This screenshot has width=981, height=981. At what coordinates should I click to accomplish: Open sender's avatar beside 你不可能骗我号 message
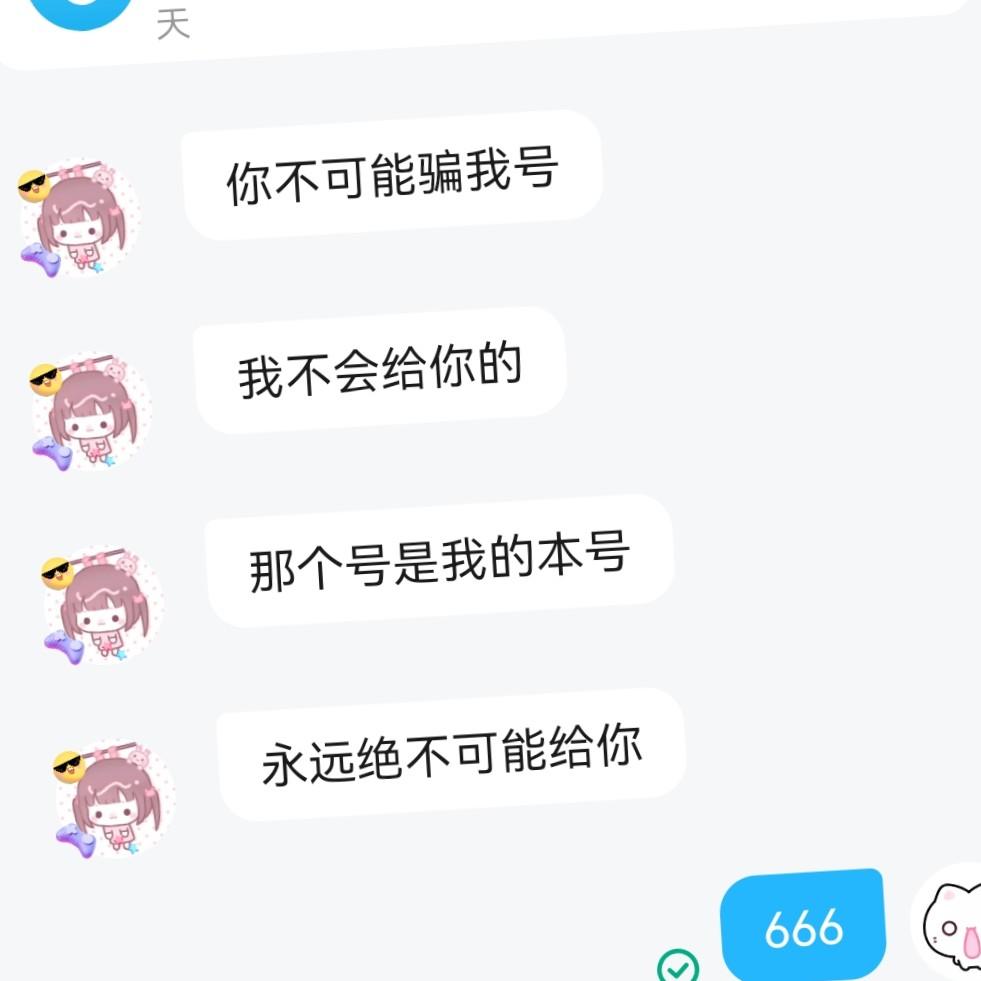pos(82,220)
